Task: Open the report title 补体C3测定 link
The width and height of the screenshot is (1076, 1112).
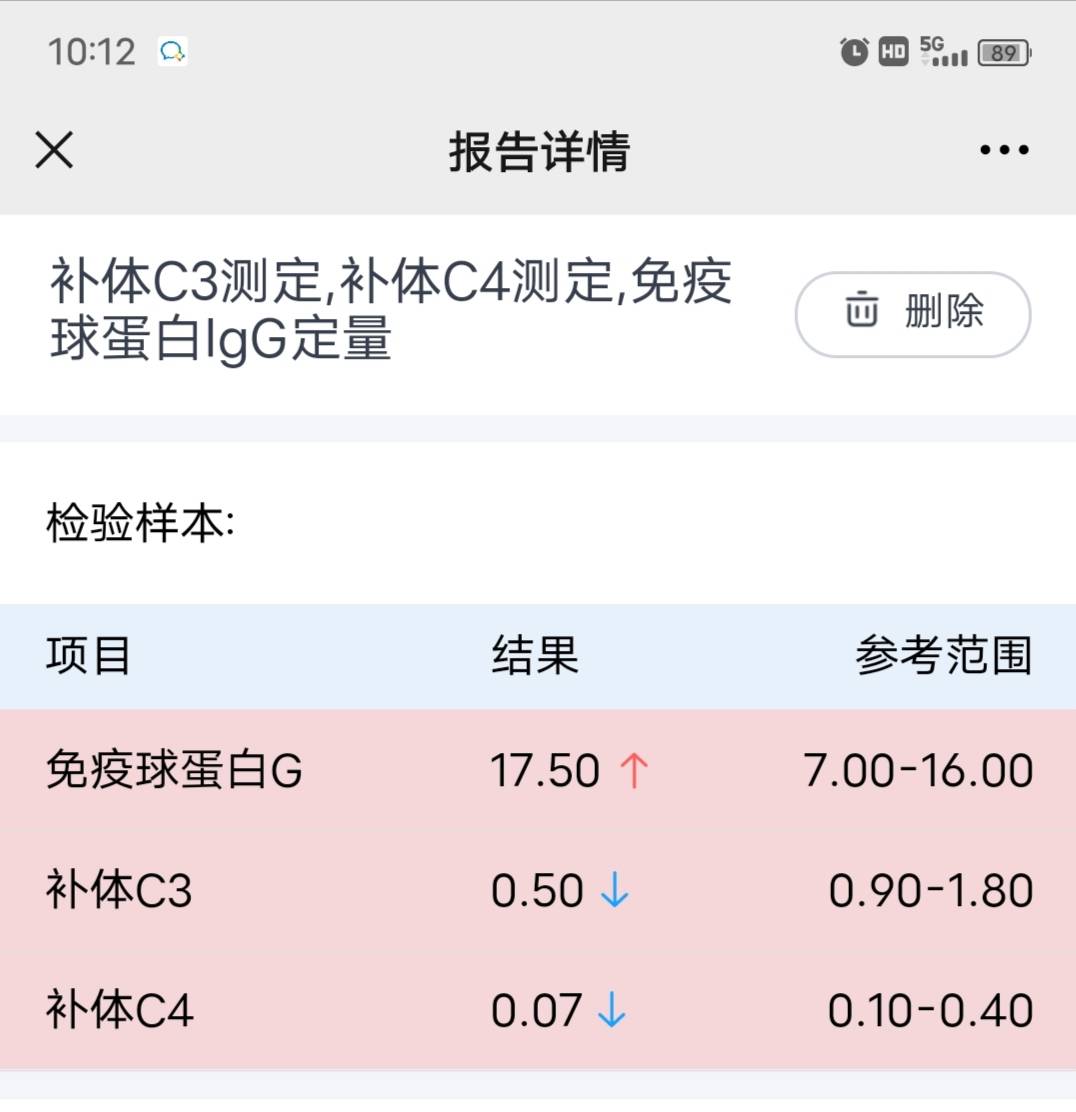Action: pyautogui.click(x=390, y=314)
